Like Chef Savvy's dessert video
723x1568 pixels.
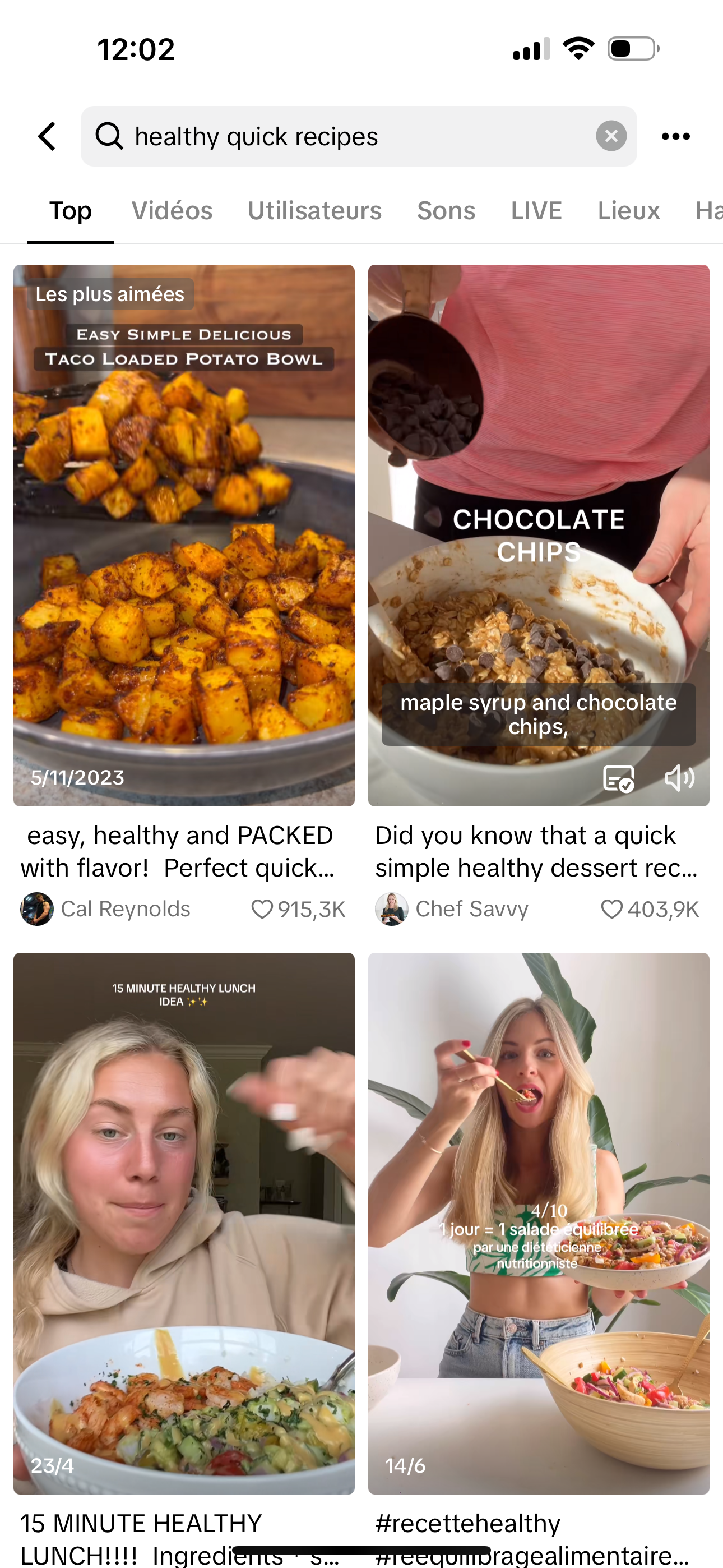point(611,909)
